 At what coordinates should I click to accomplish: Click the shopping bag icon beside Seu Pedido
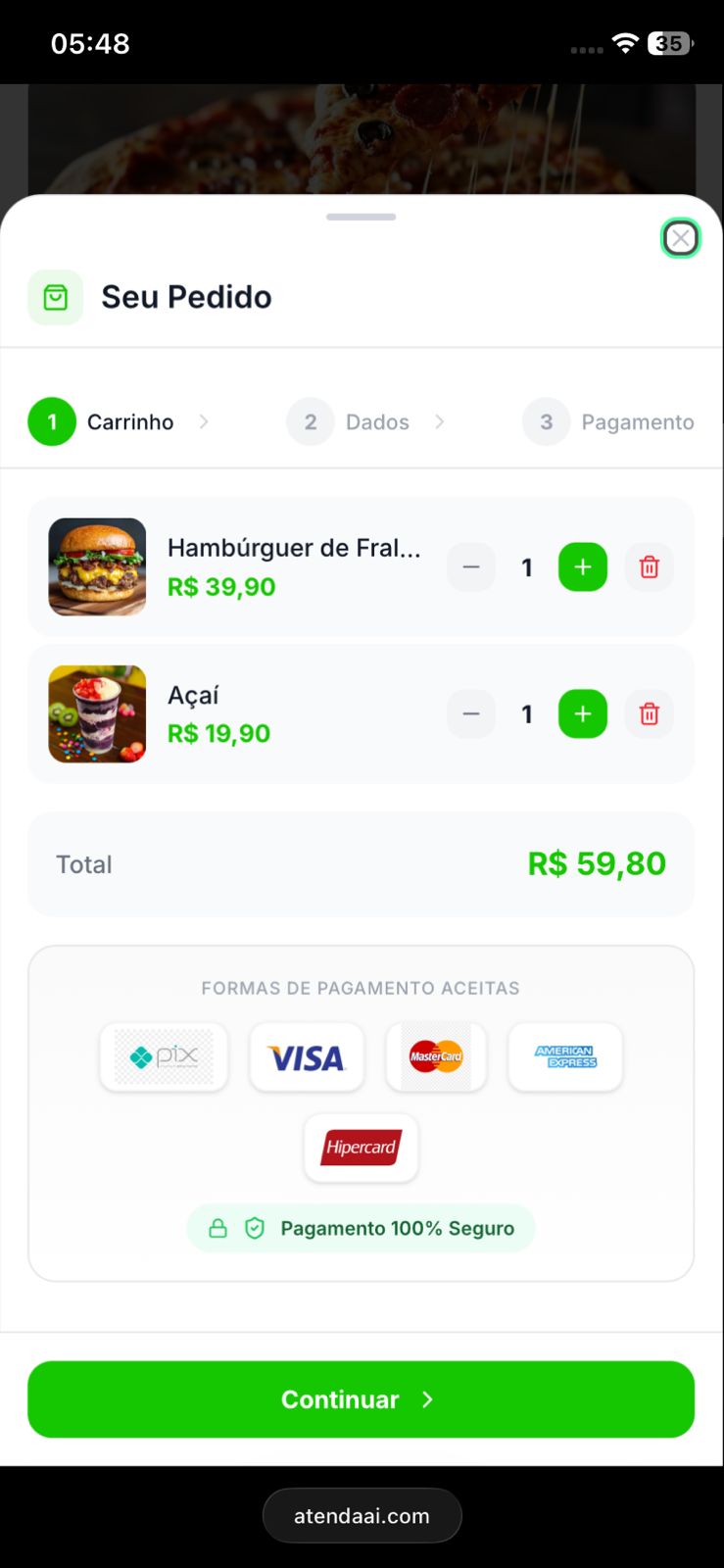(x=55, y=297)
